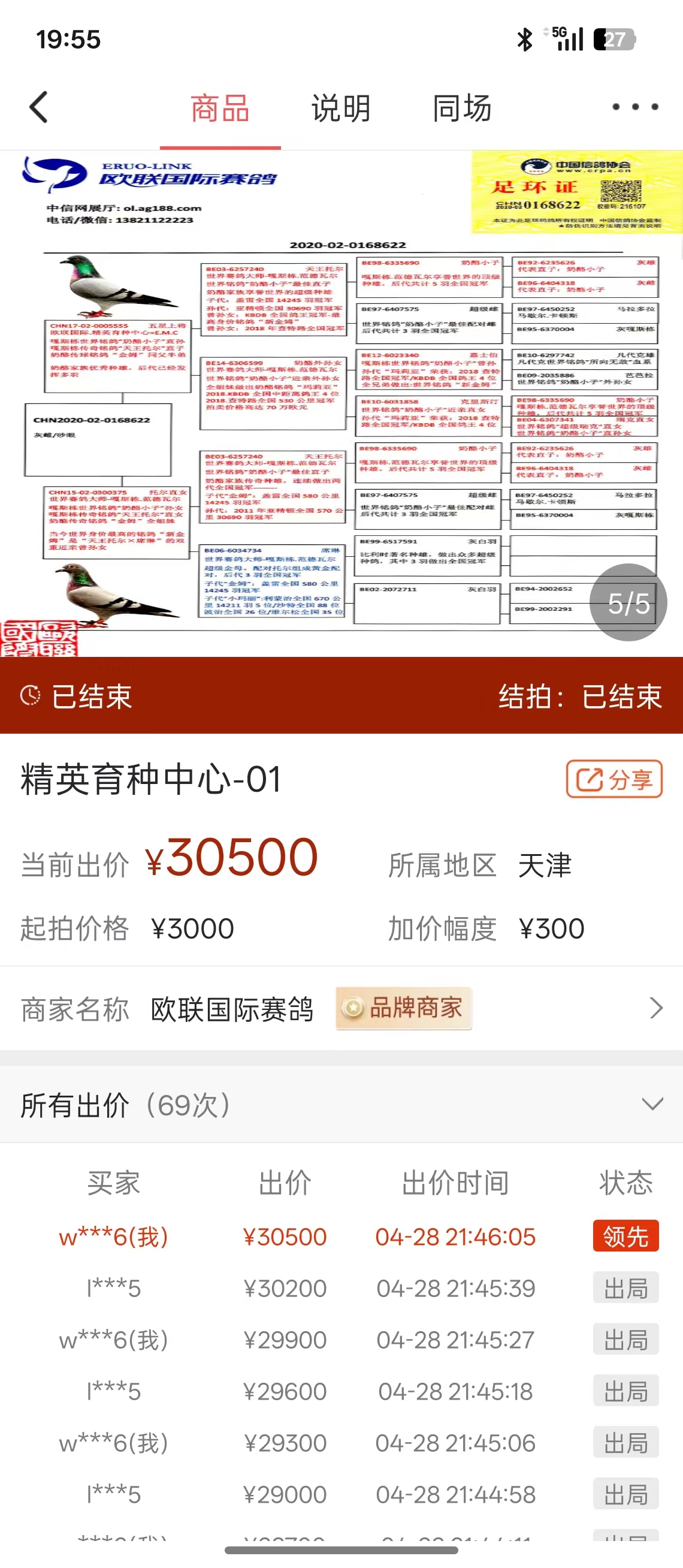The height and width of the screenshot is (1568, 683).
Task: Go back using the top-left arrow
Action: (39, 108)
